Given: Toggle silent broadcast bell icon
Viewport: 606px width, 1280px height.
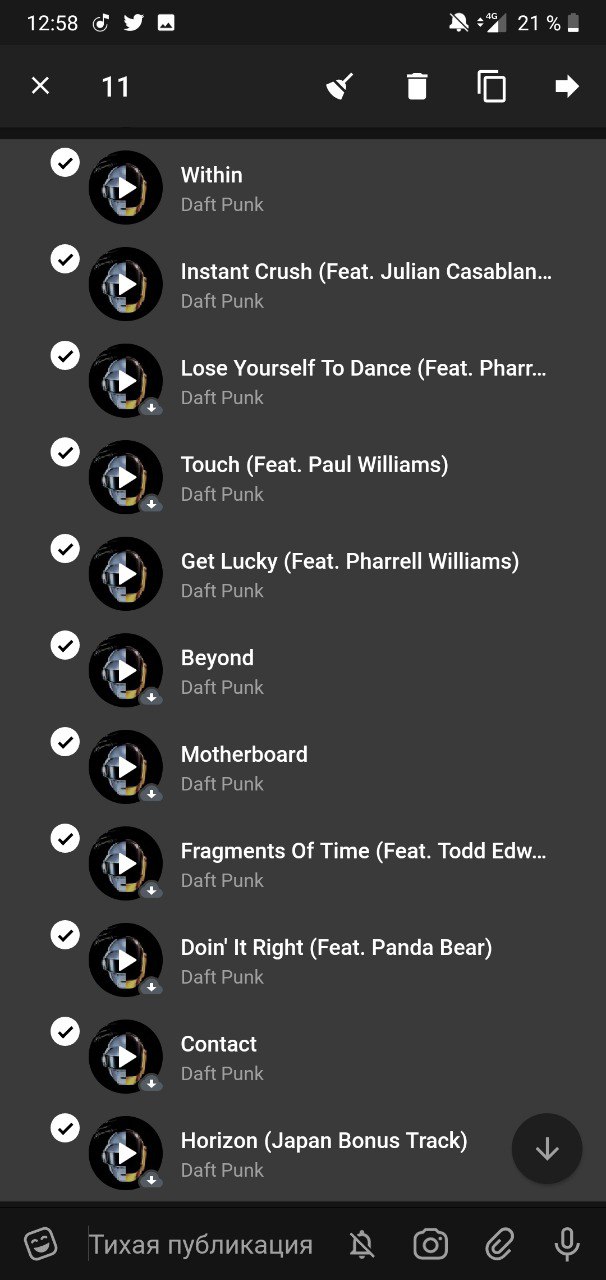Looking at the screenshot, I should (x=362, y=1244).
